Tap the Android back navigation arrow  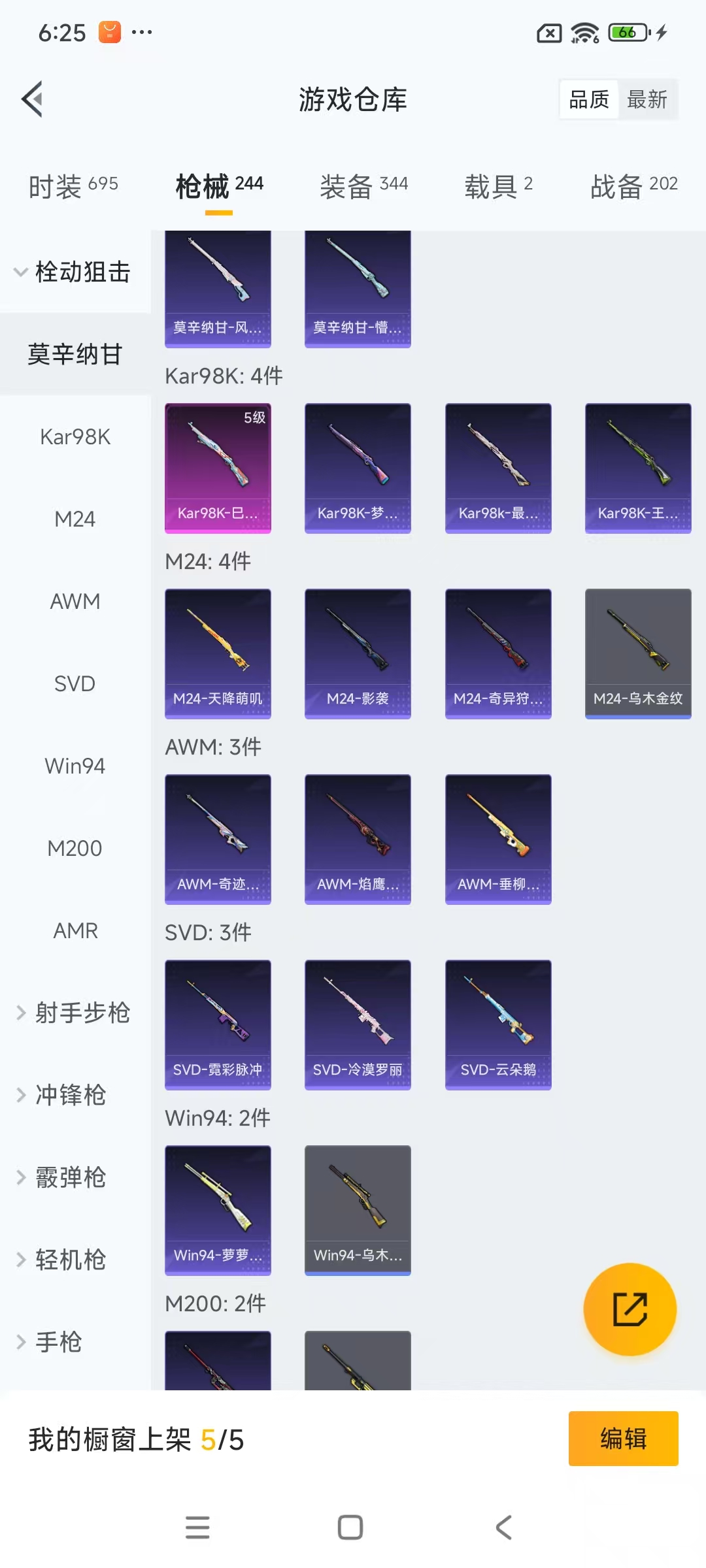tap(502, 1527)
